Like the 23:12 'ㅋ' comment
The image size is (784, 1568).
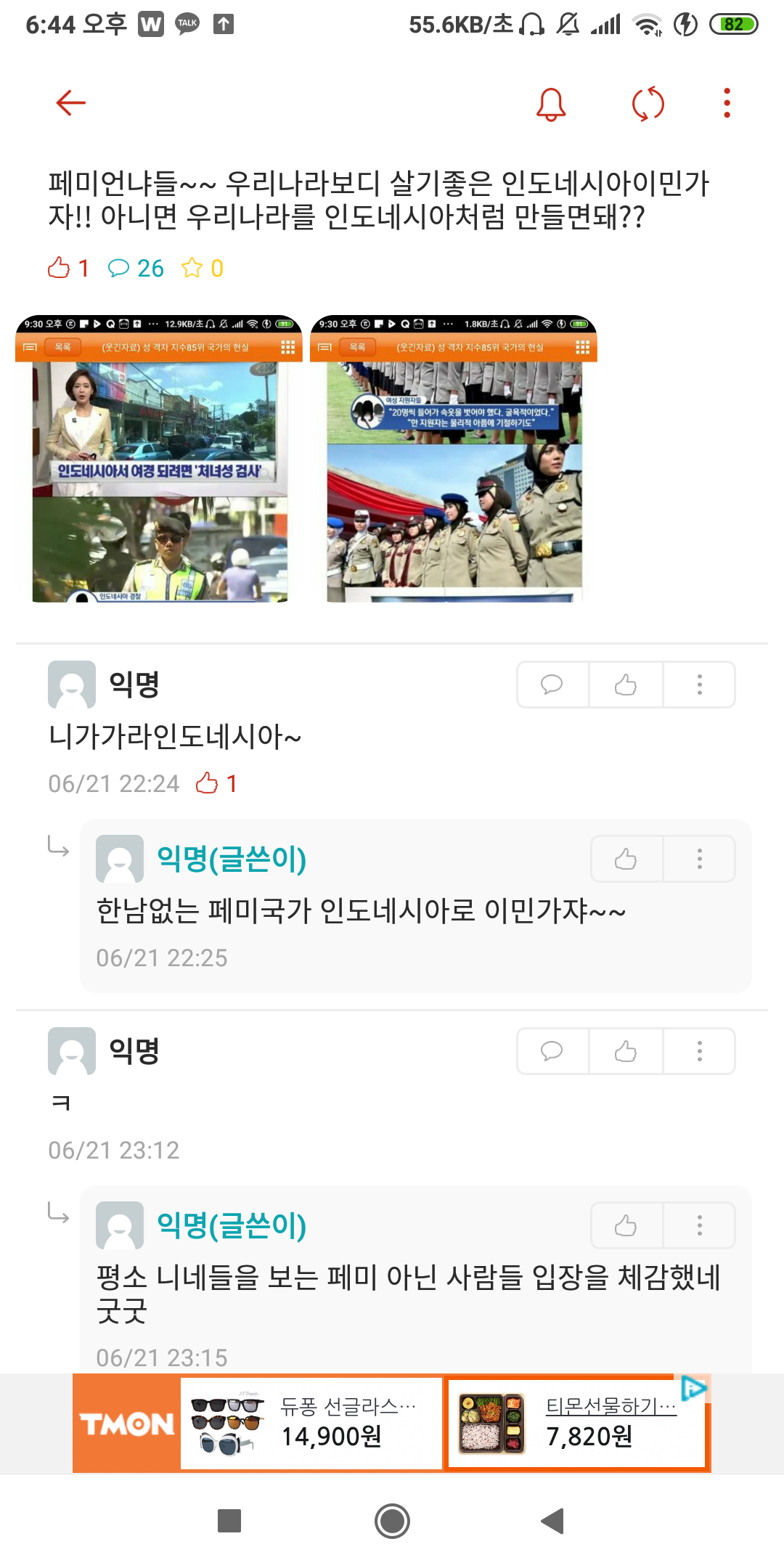[626, 1051]
